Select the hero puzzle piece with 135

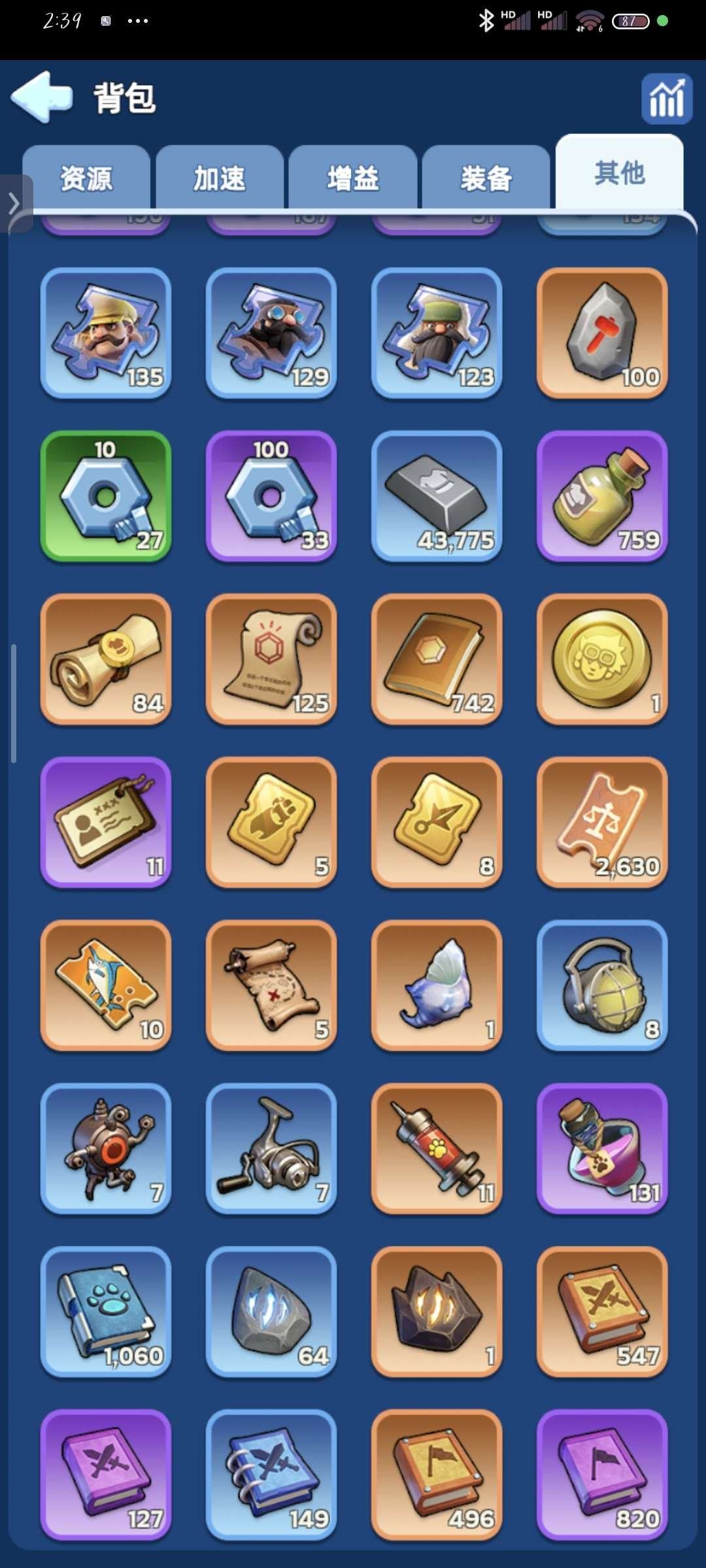(106, 333)
